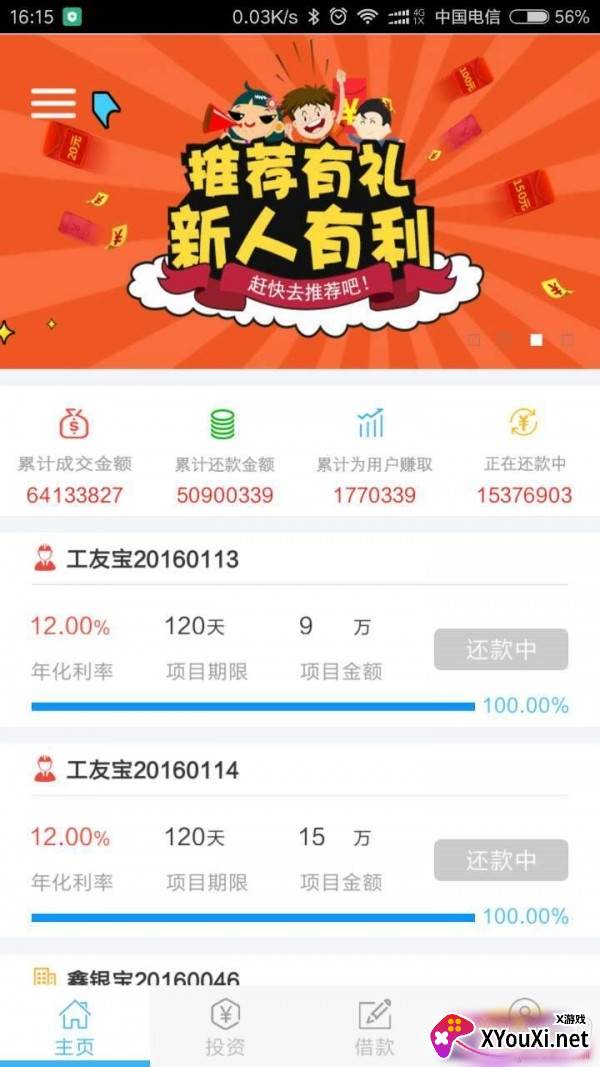Open the 推荐有礼 promotional banner

(300, 201)
